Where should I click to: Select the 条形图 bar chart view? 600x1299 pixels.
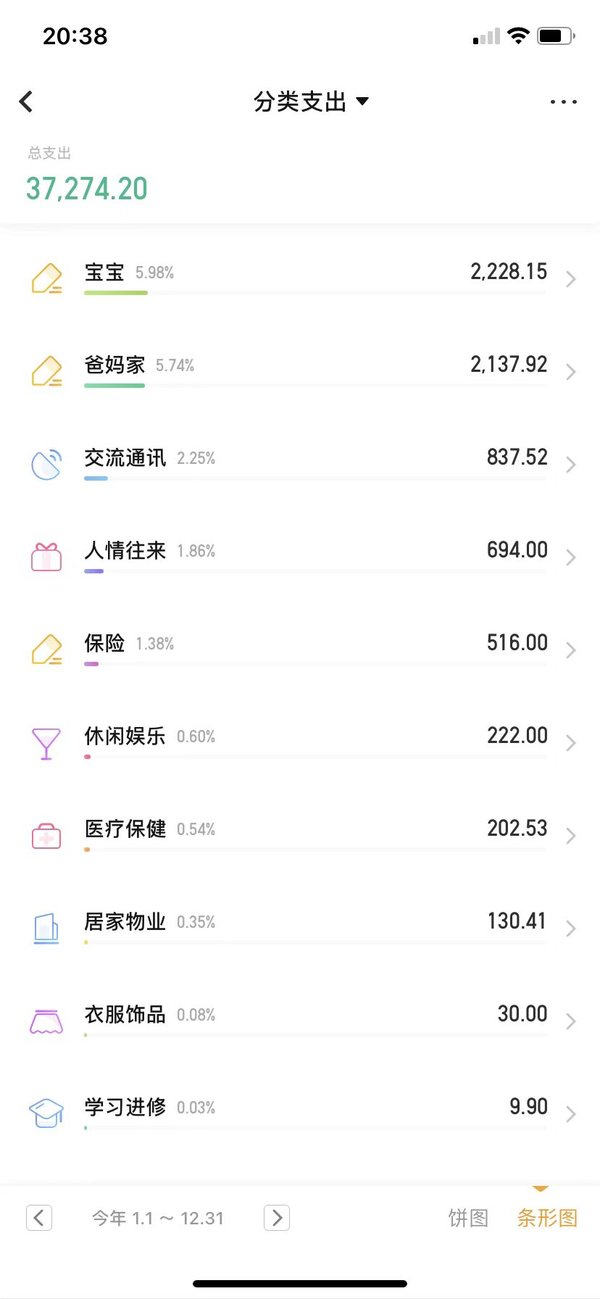547,1218
